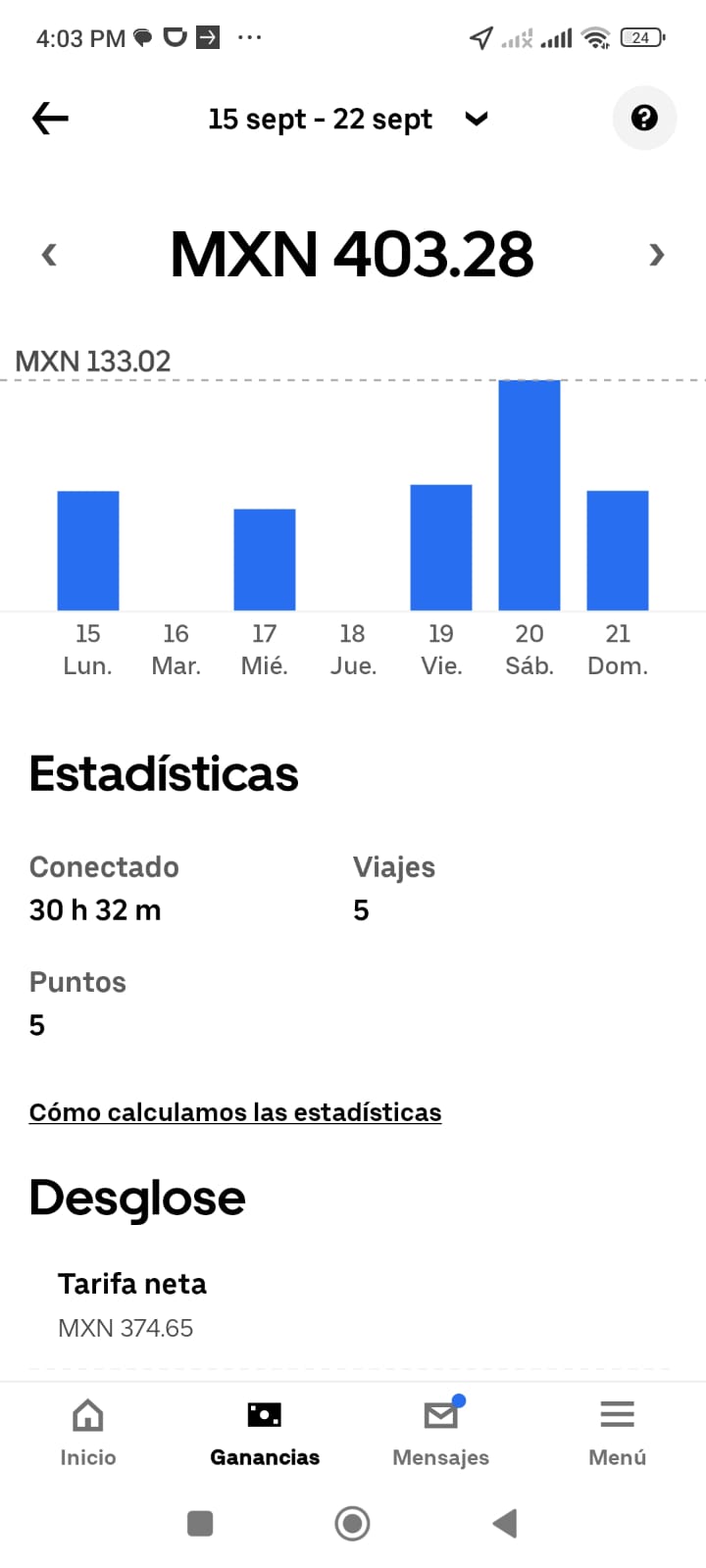Select the Friday 19 earnings bar
This screenshot has height=1568, width=706.
pyautogui.click(x=441, y=547)
